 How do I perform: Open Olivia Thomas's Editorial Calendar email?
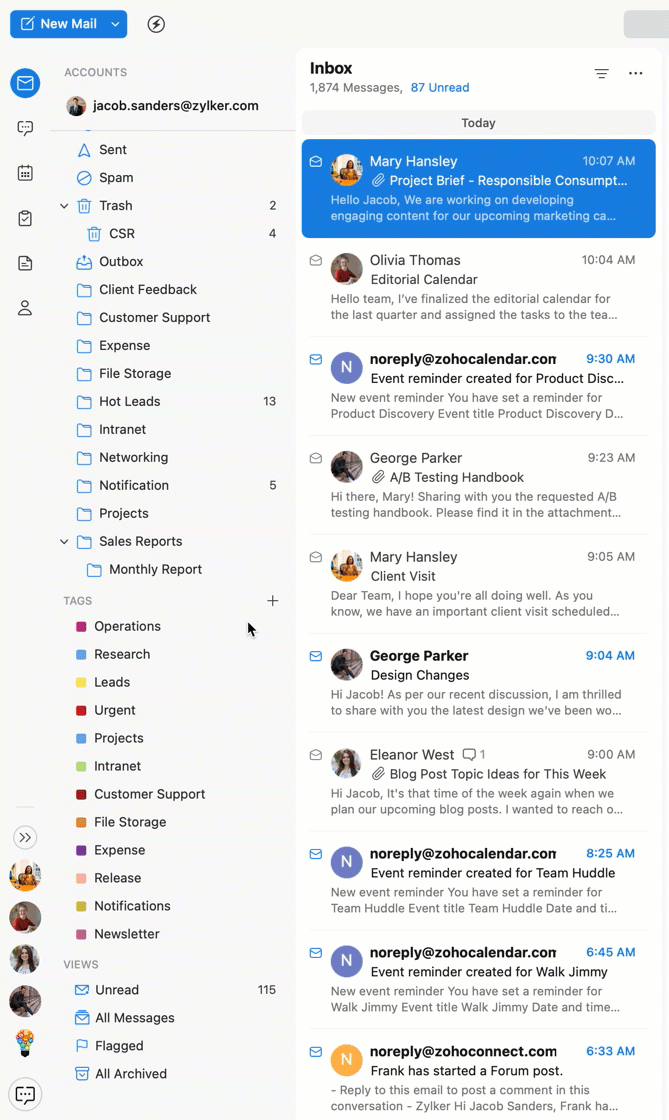point(478,287)
